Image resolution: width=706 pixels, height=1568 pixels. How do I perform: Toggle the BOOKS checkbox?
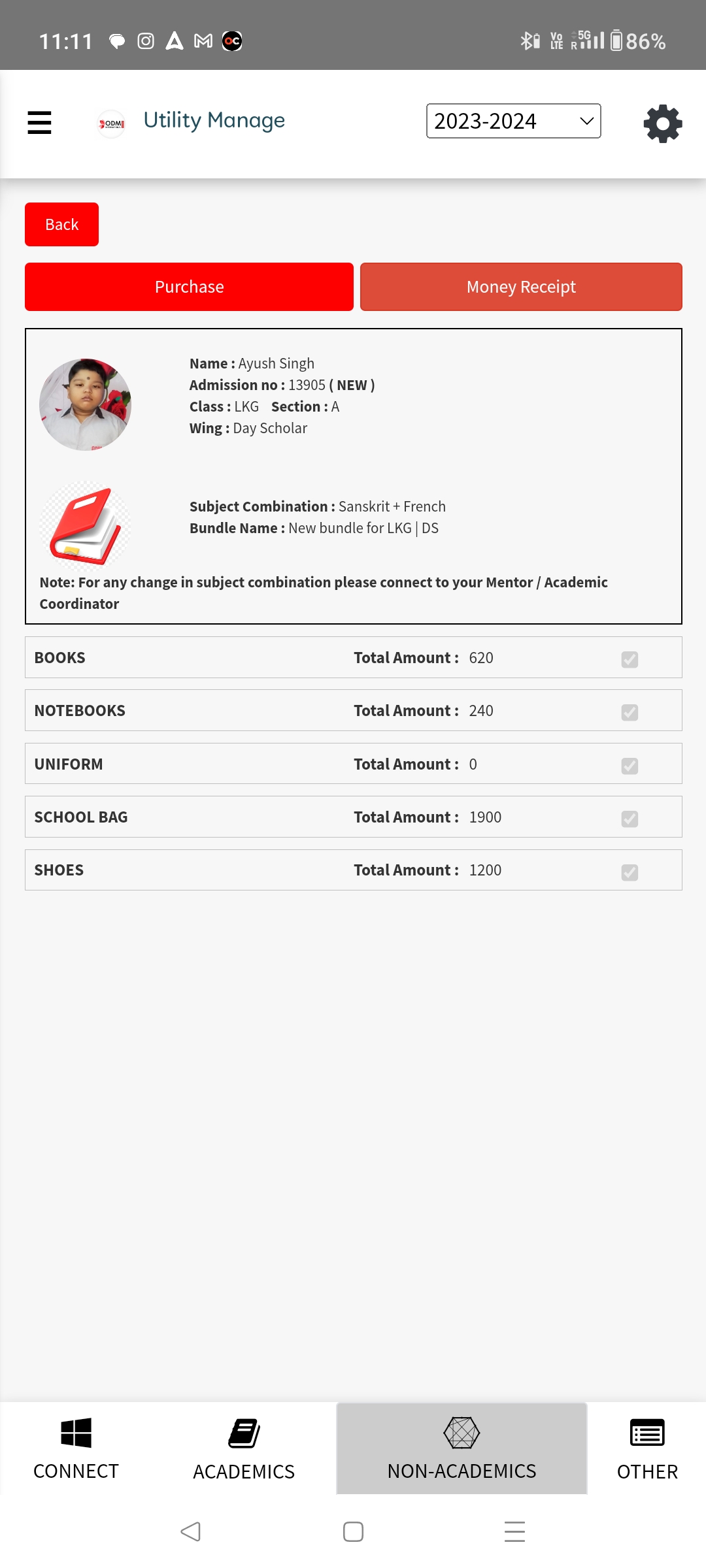point(630,659)
